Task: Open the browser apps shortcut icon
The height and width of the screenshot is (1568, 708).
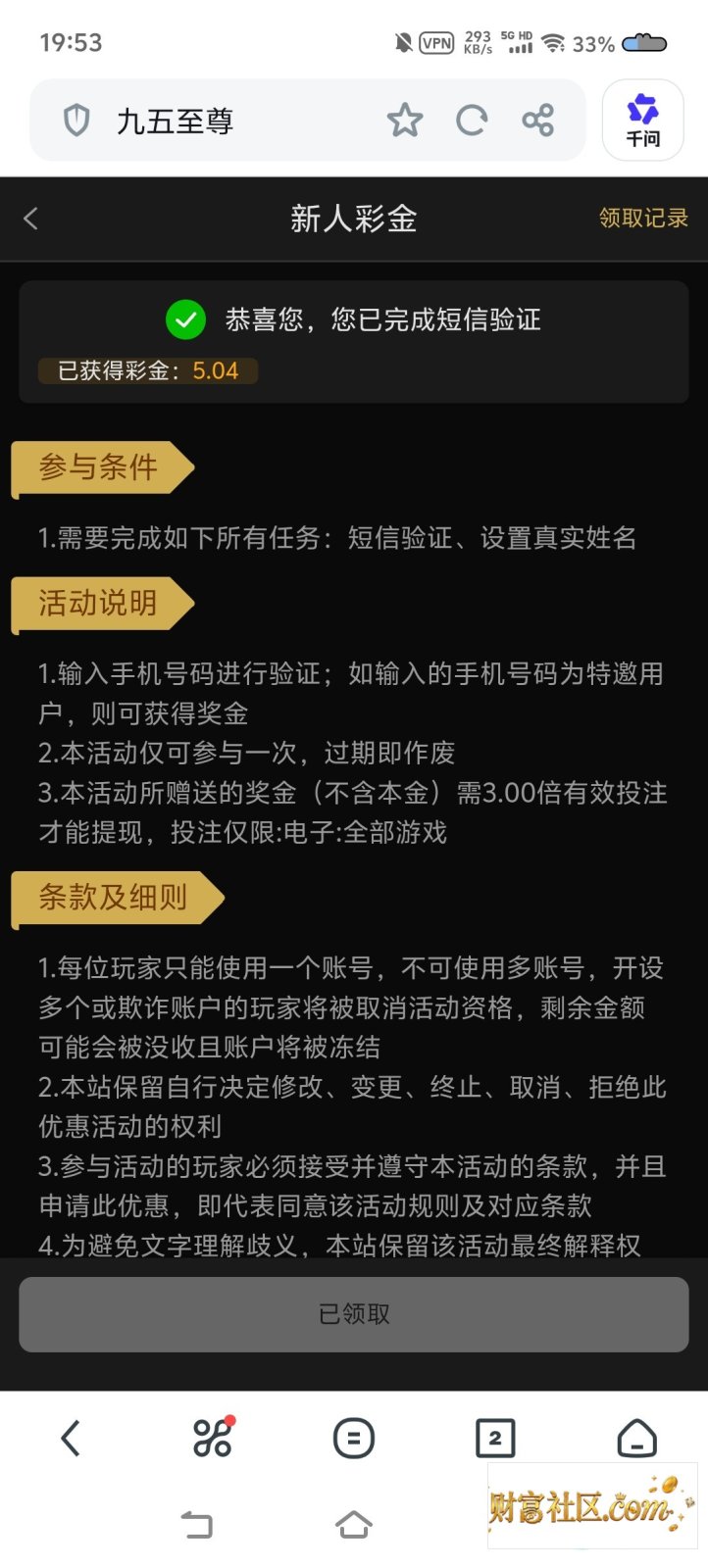Action: (213, 1438)
